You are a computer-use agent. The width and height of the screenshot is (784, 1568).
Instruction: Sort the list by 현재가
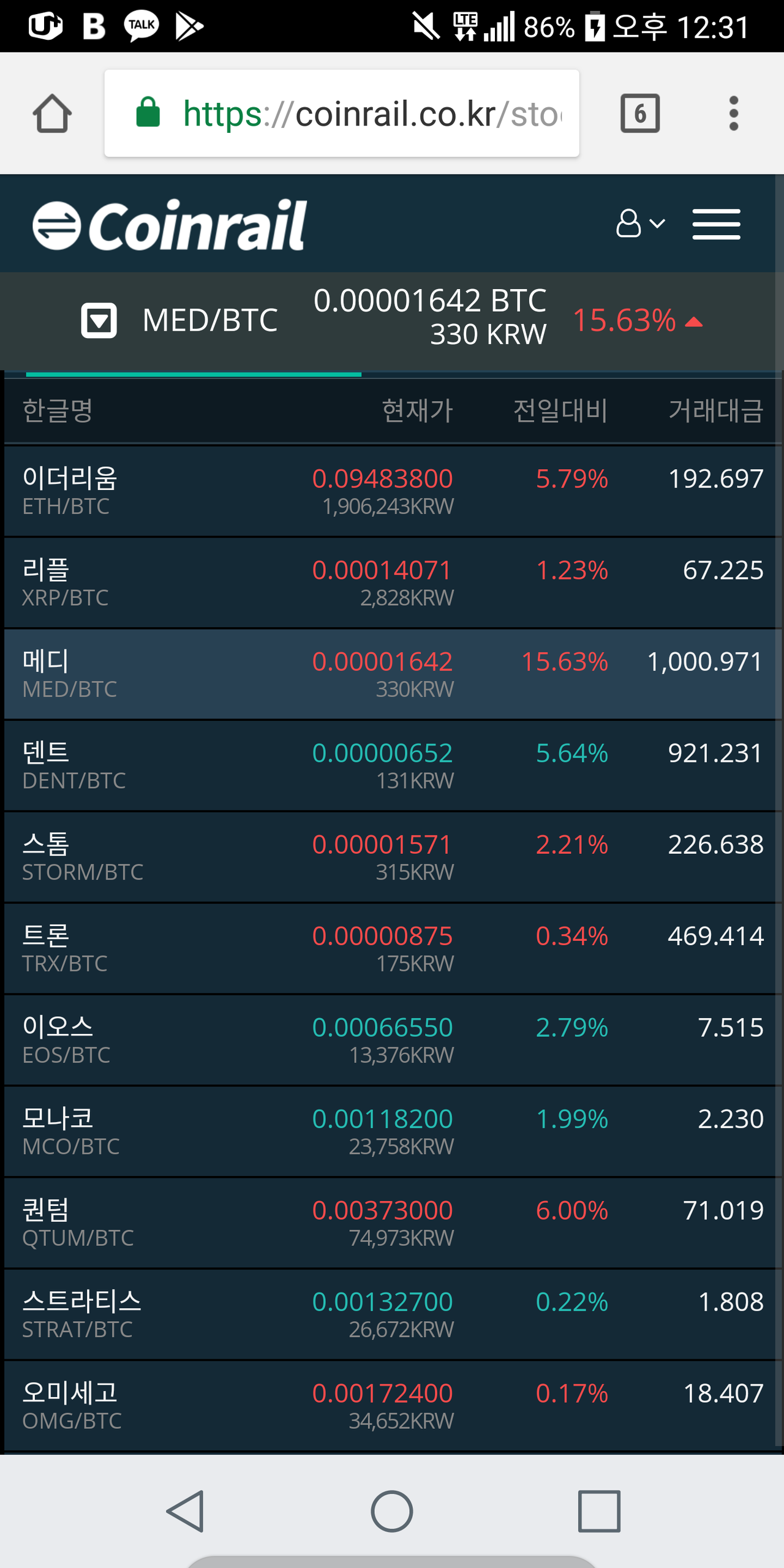pos(417,410)
